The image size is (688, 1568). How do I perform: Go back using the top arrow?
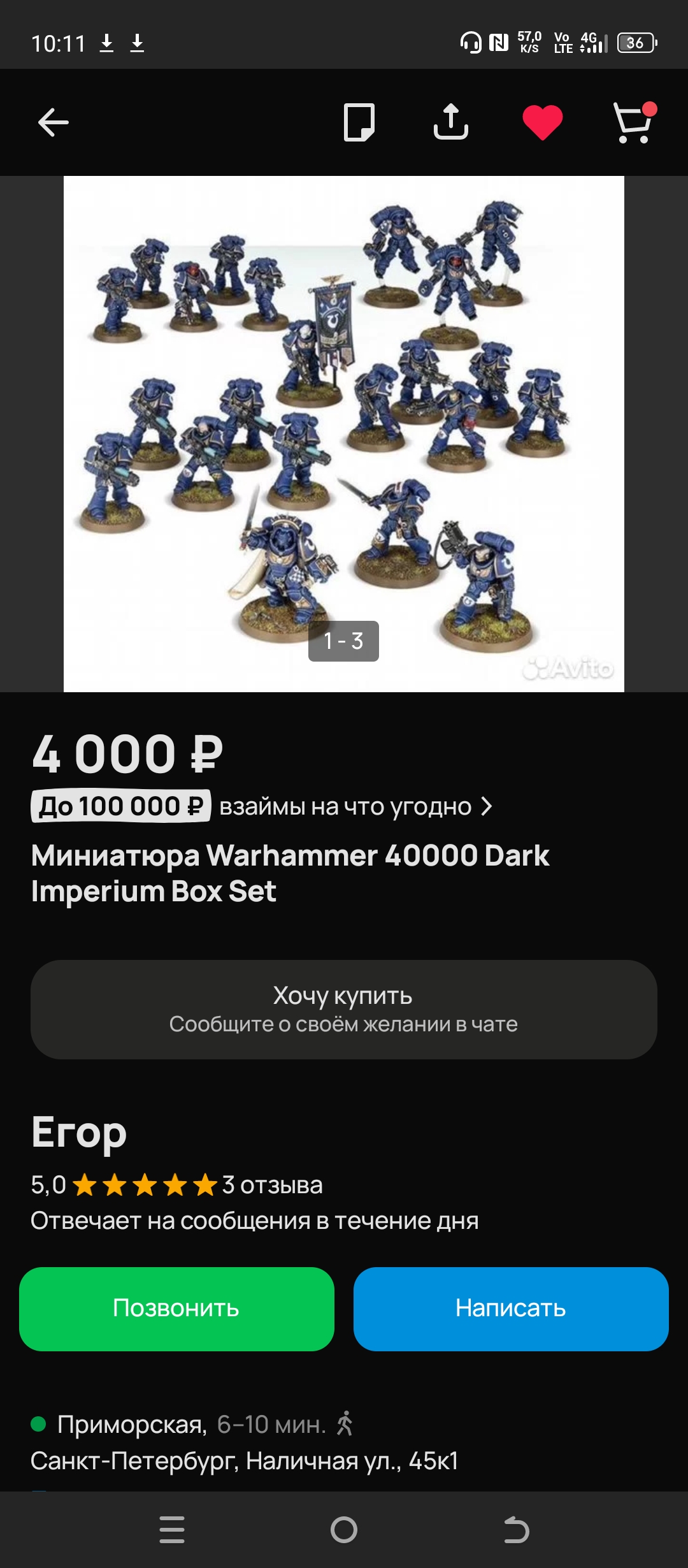point(54,122)
